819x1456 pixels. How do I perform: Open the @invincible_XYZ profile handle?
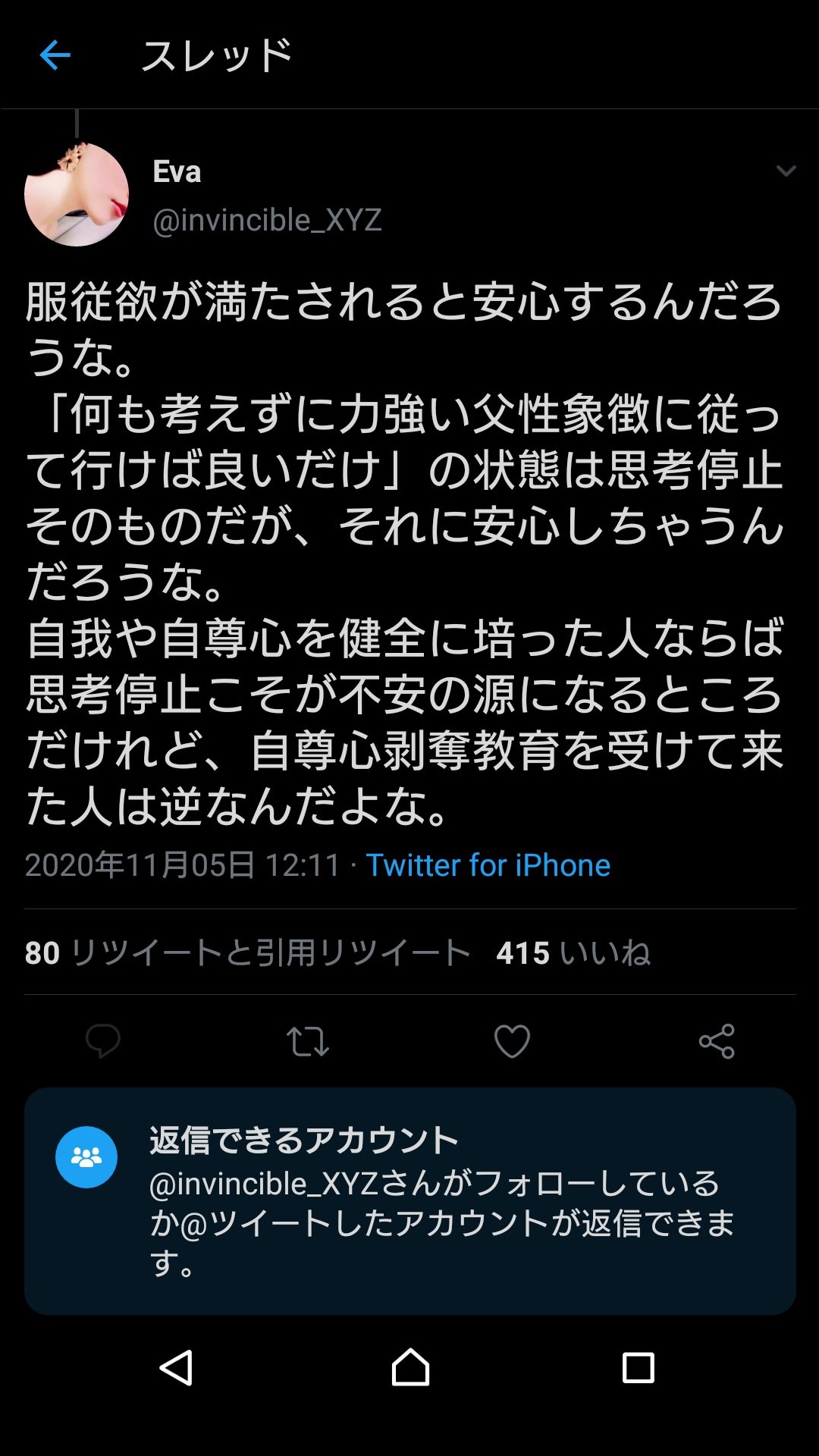point(267,220)
